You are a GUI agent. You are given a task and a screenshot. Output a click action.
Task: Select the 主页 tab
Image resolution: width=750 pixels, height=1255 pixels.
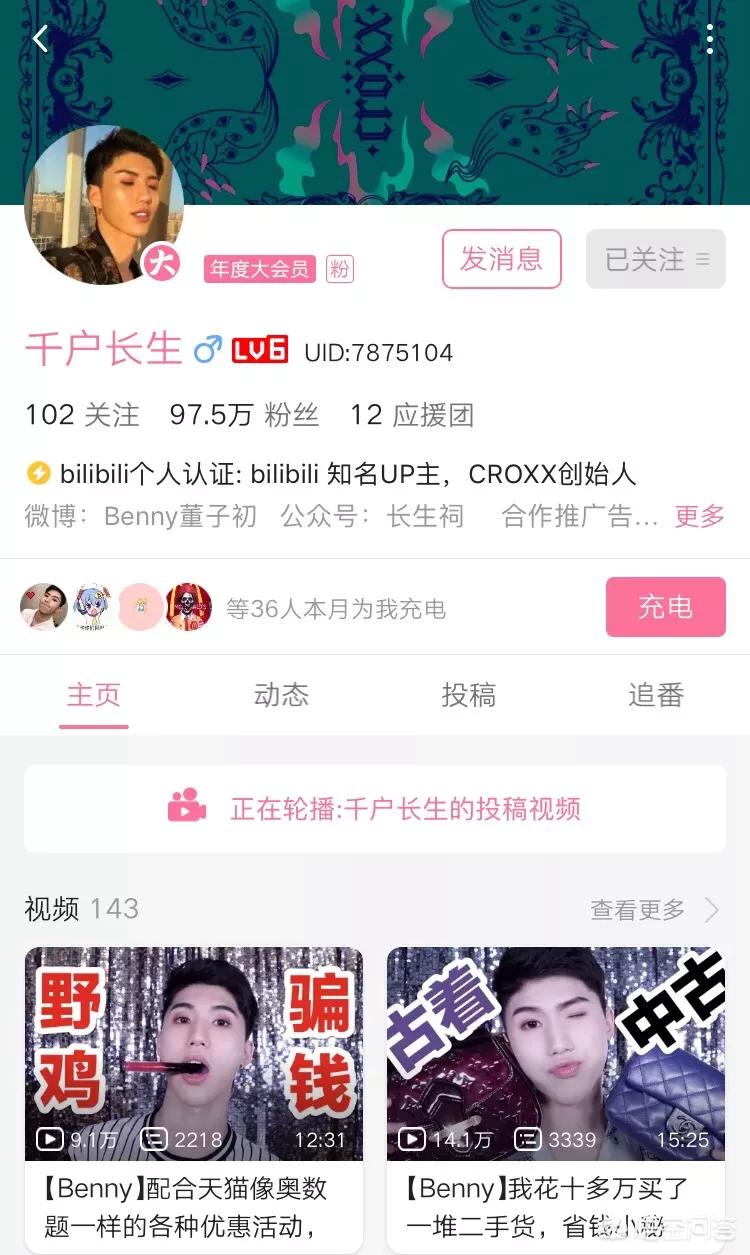(x=93, y=695)
